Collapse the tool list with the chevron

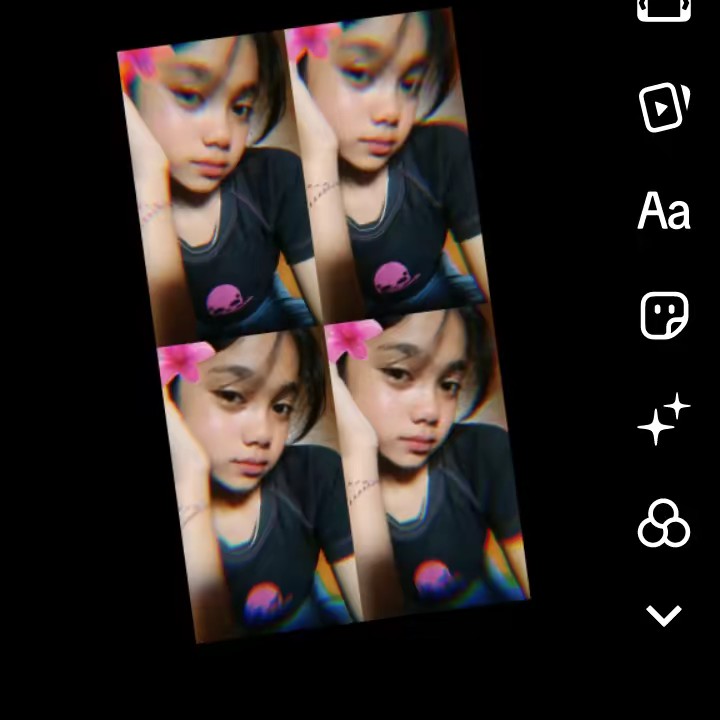pos(664,615)
